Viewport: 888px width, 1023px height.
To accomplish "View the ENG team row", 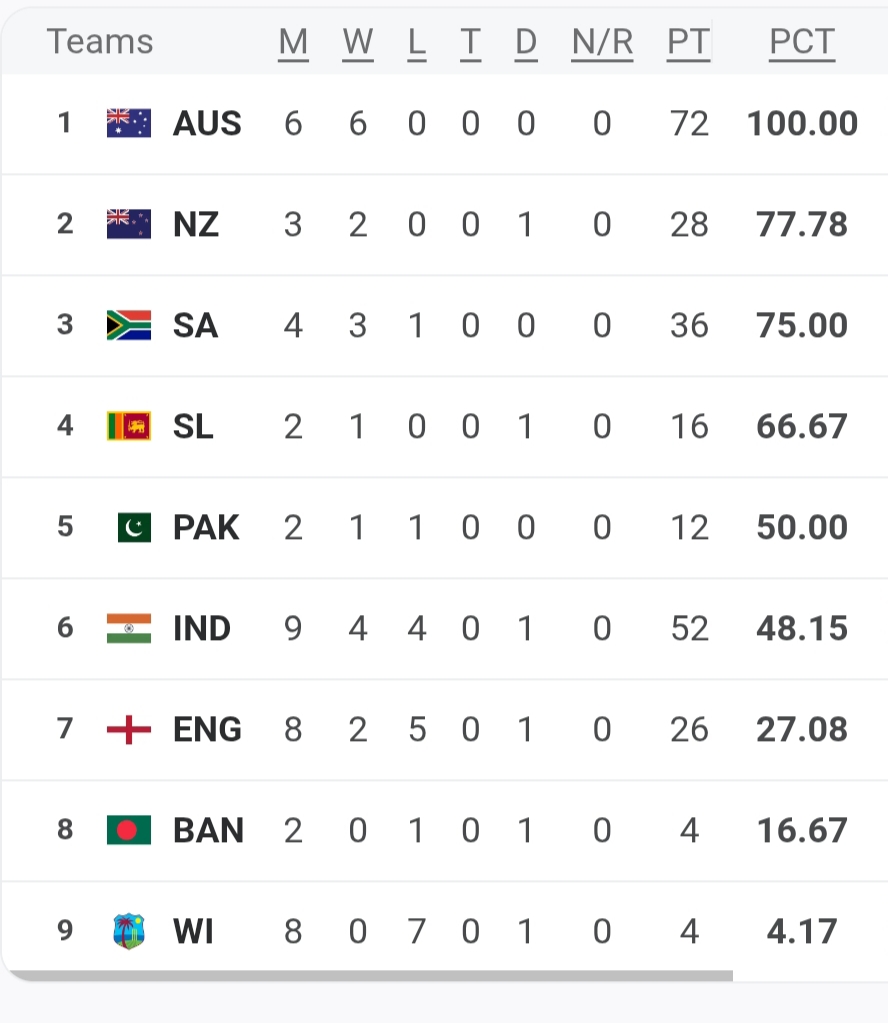I will pos(207,730).
